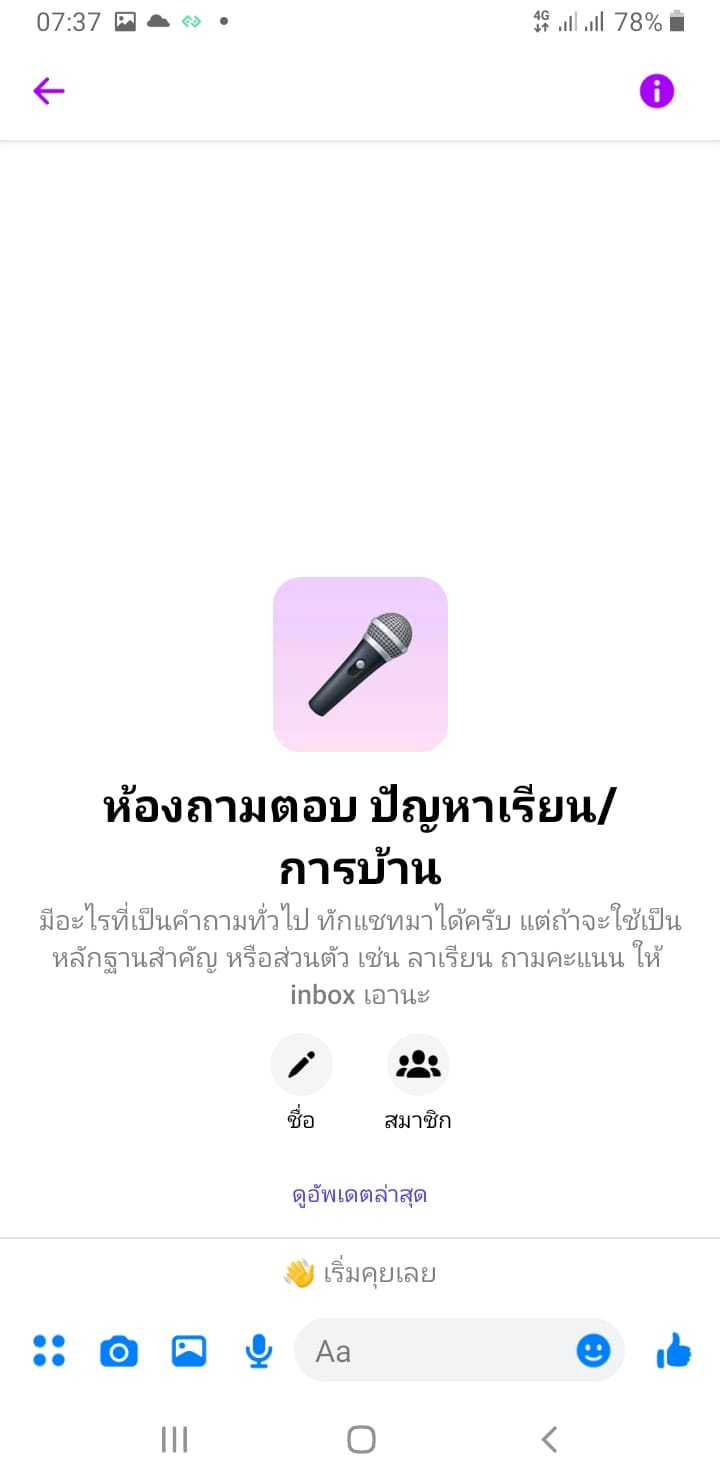Open the system recent apps button
Image resolution: width=720 pixels, height=1480 pixels.
click(174, 1439)
